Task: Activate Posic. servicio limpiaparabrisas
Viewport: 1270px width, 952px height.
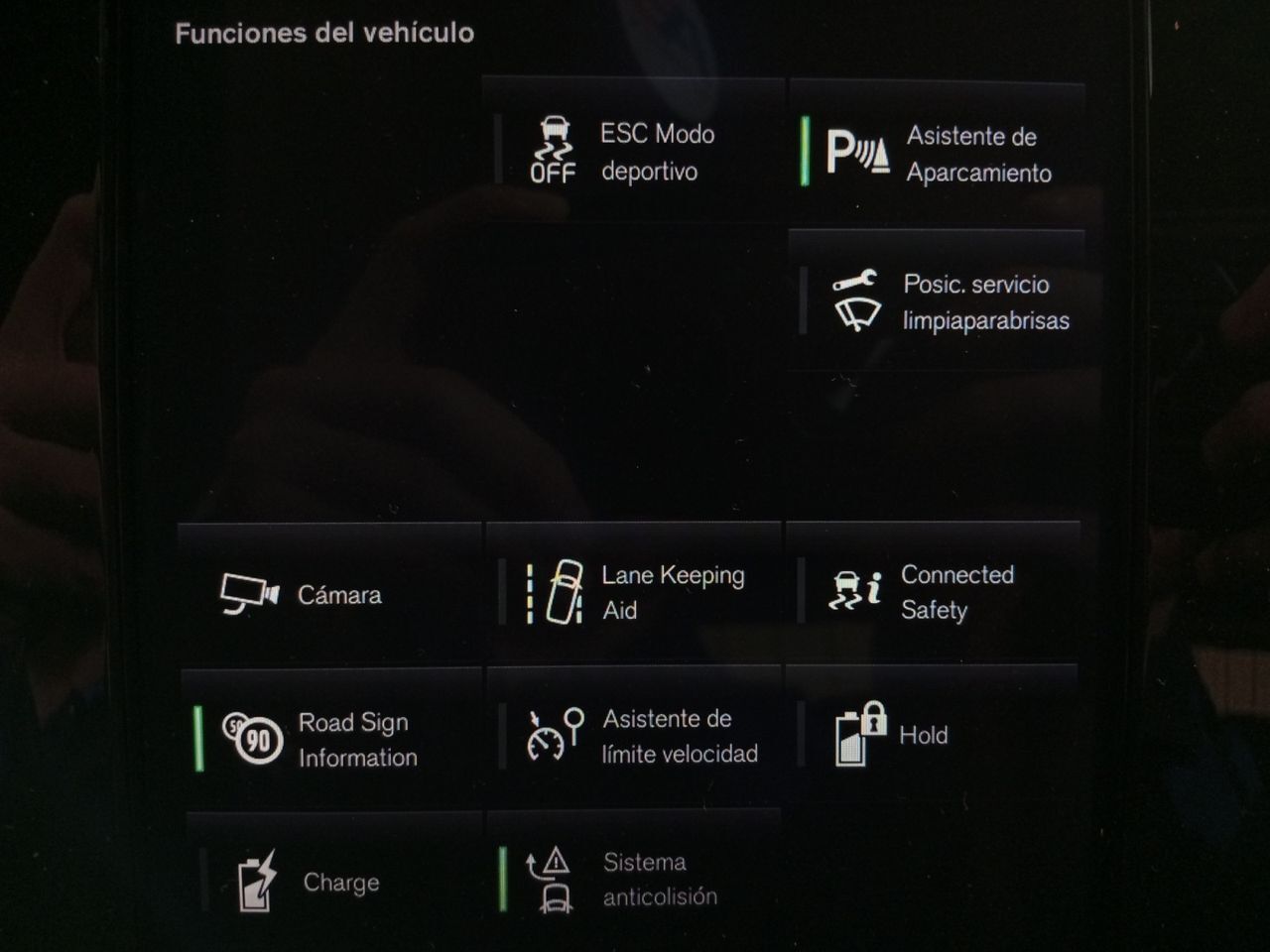Action: tap(938, 301)
